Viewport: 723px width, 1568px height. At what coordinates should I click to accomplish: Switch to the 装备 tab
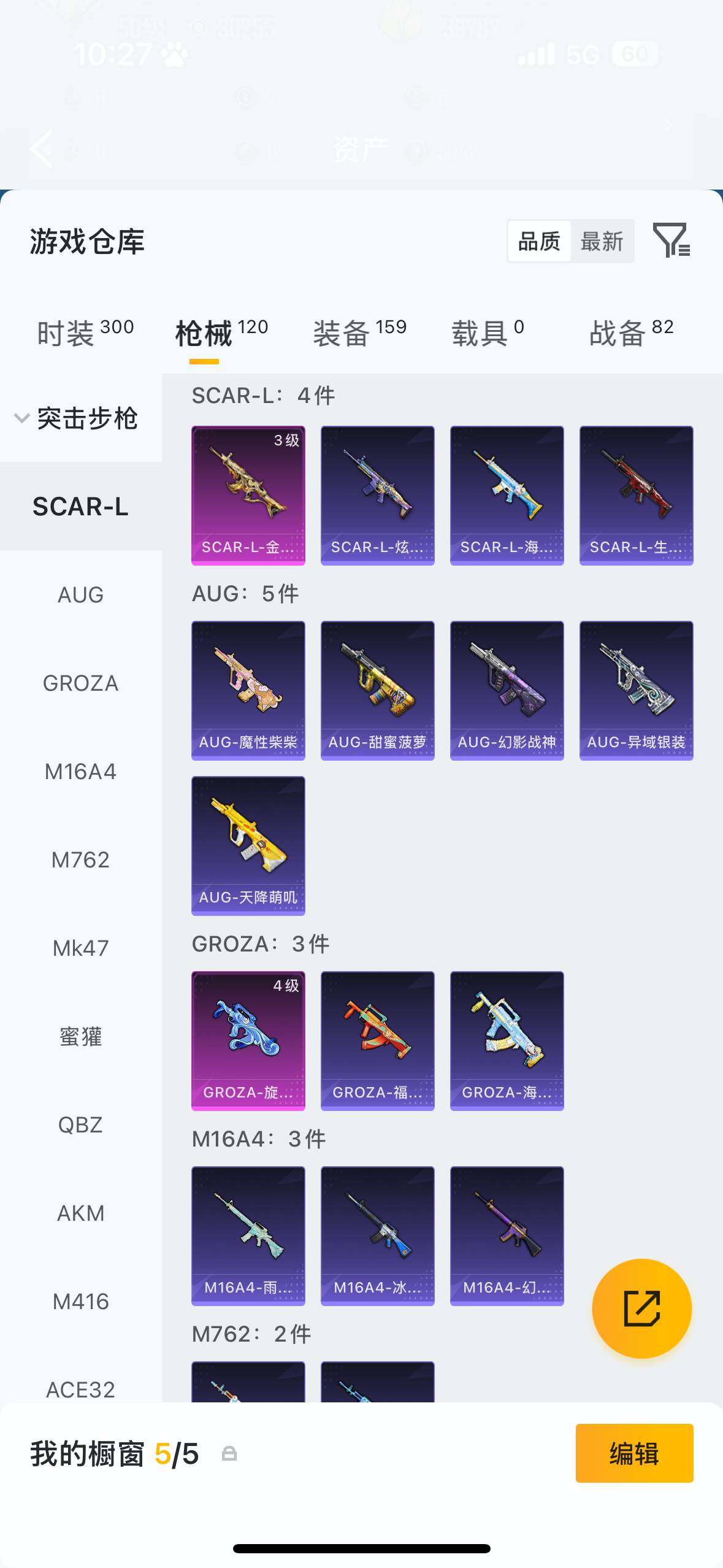coord(359,333)
